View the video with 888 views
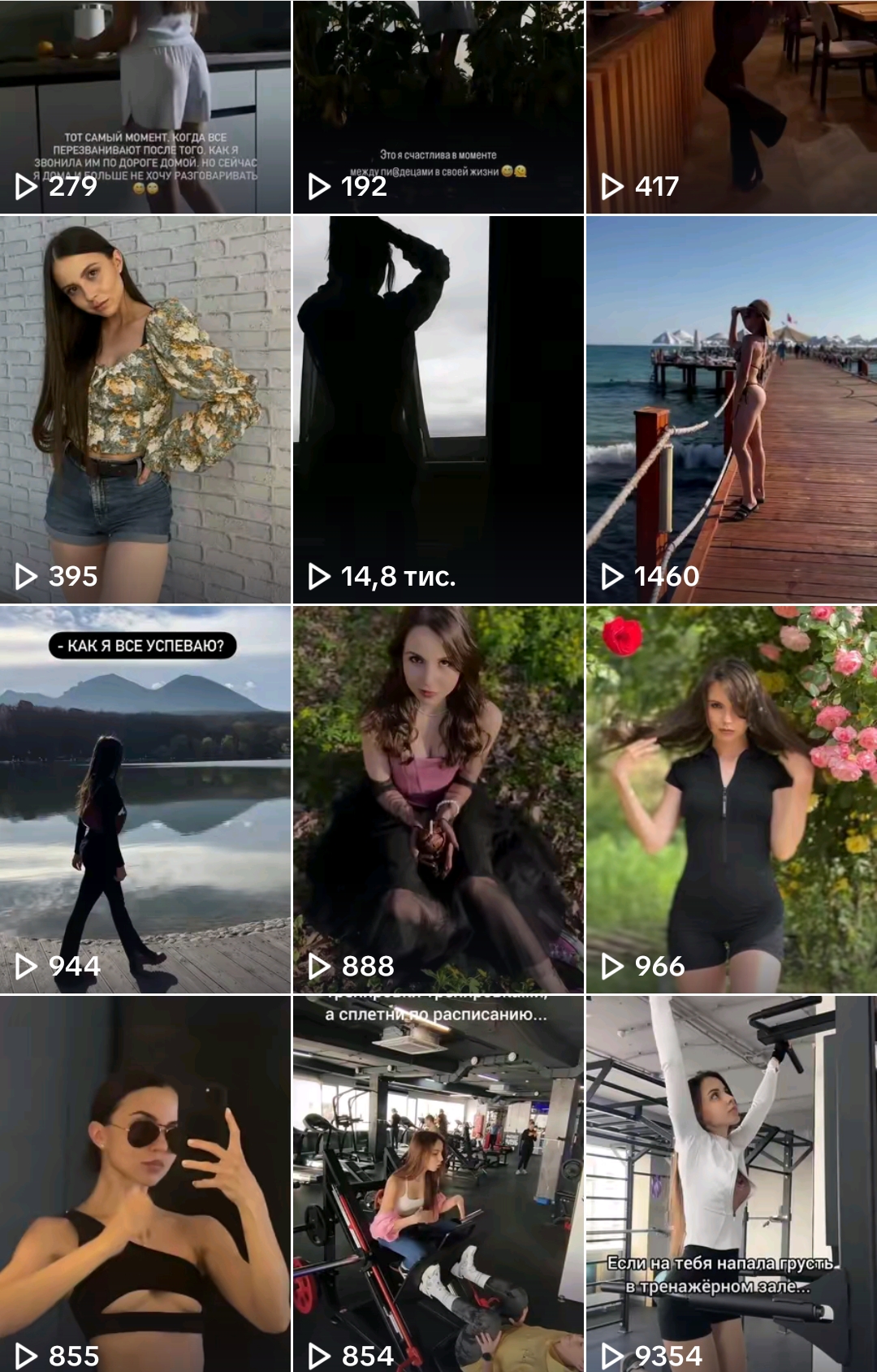Viewport: 877px width, 1372px height. 438,799
